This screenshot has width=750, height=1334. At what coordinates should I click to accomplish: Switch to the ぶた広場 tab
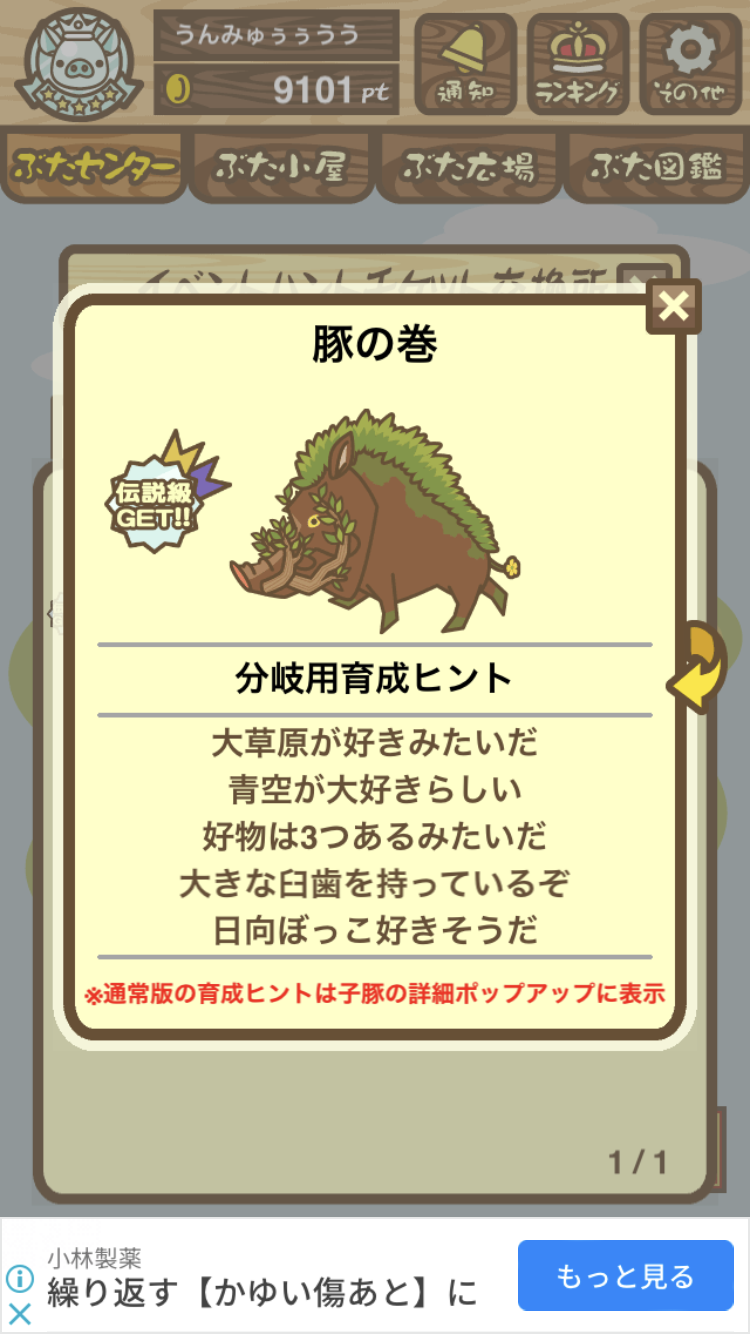coord(468,167)
